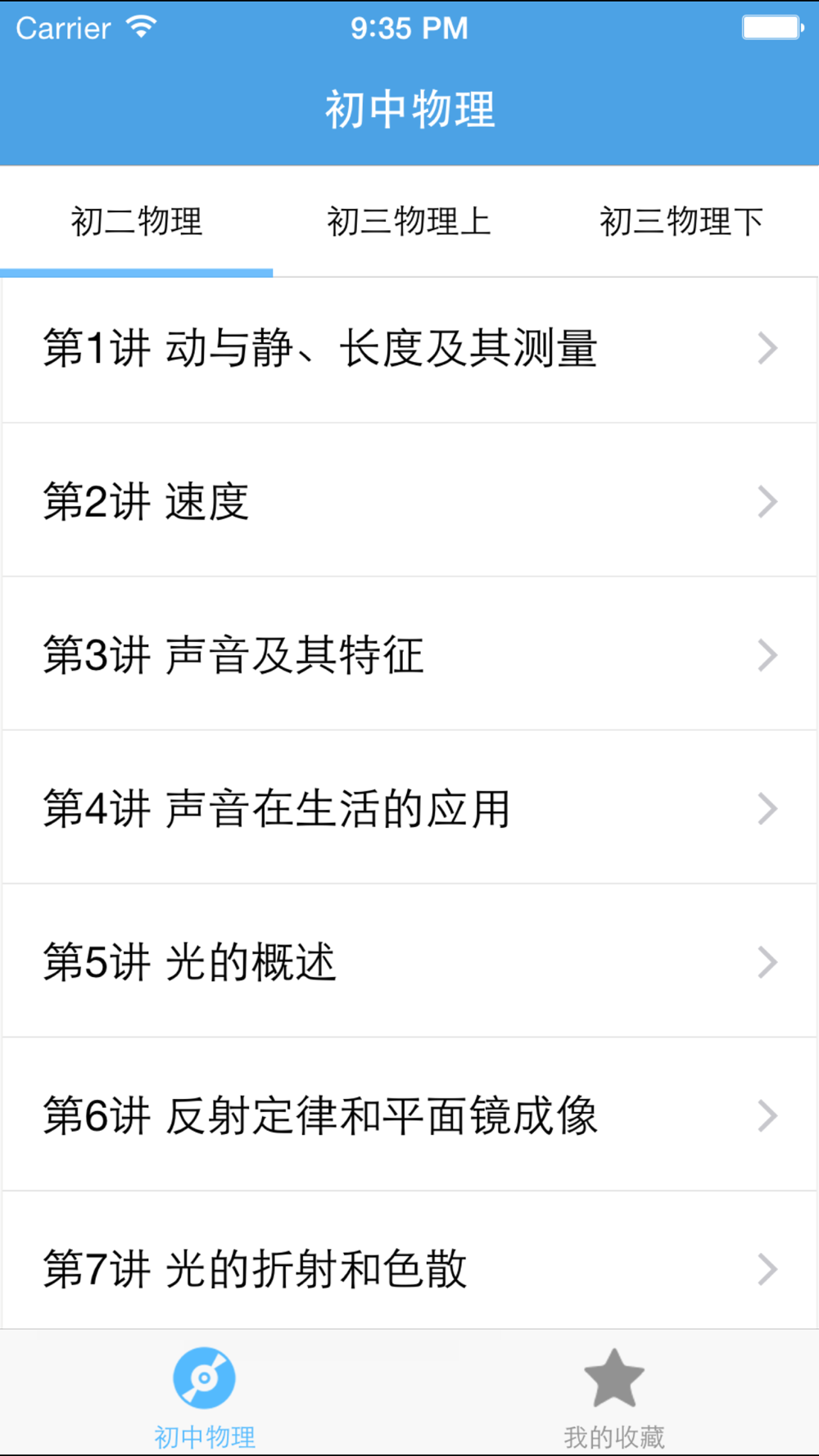Switch to the 初三物理上 tab

click(409, 222)
